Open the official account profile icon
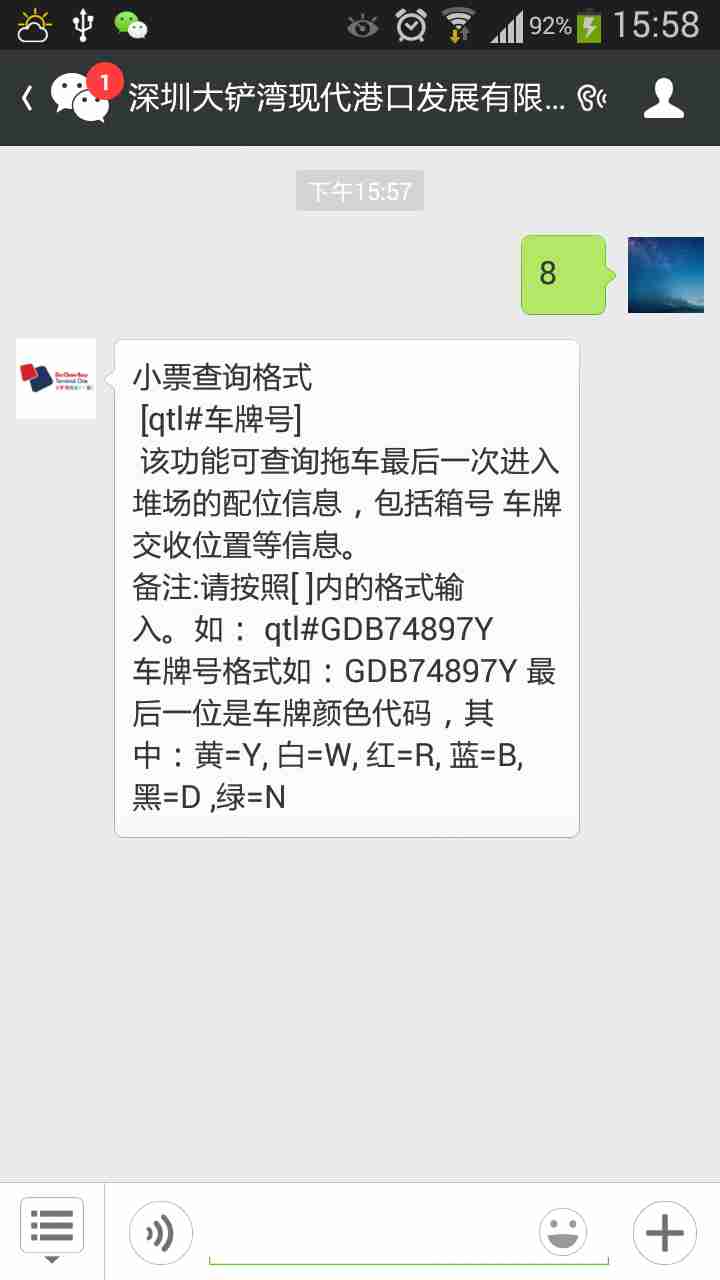This screenshot has width=720, height=1280. coord(663,98)
